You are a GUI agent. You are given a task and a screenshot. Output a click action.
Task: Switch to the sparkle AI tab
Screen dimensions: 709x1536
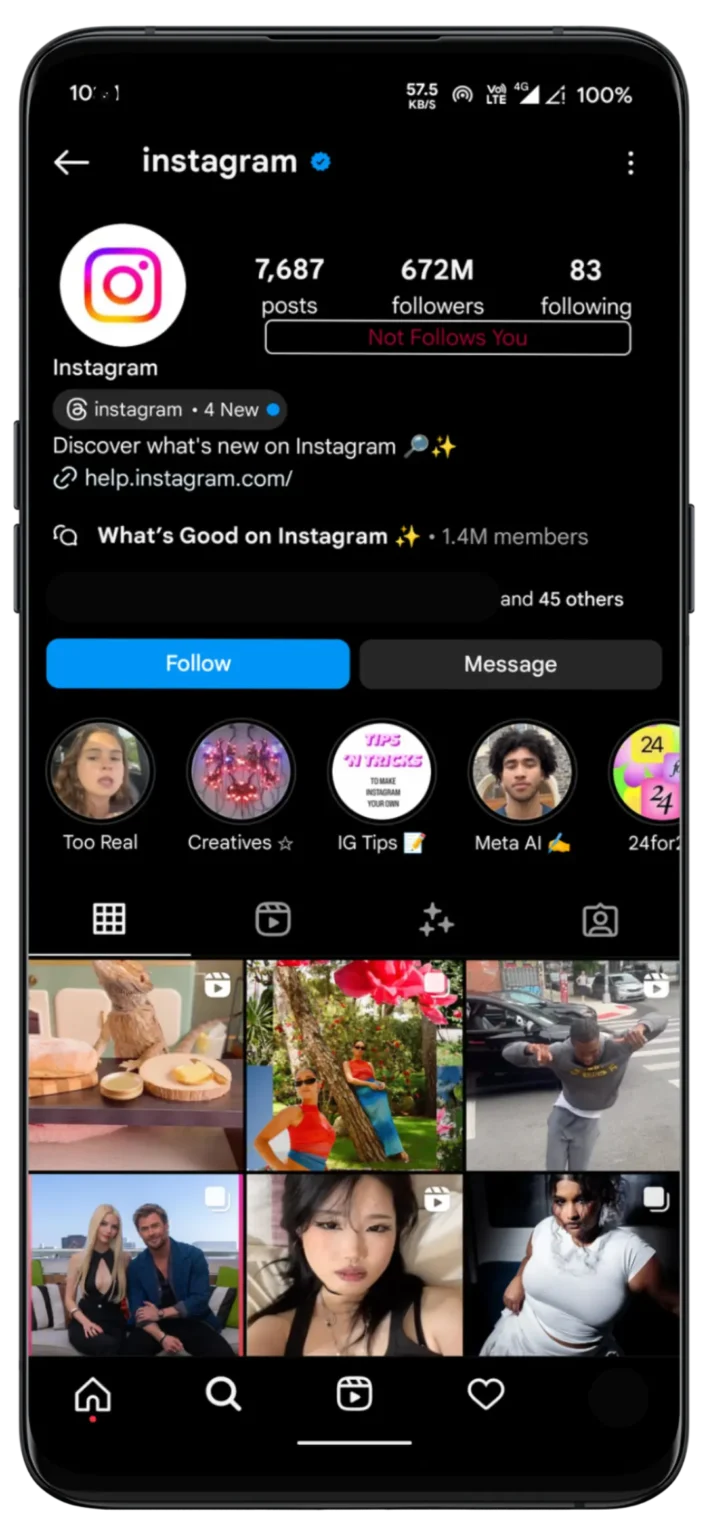(436, 920)
